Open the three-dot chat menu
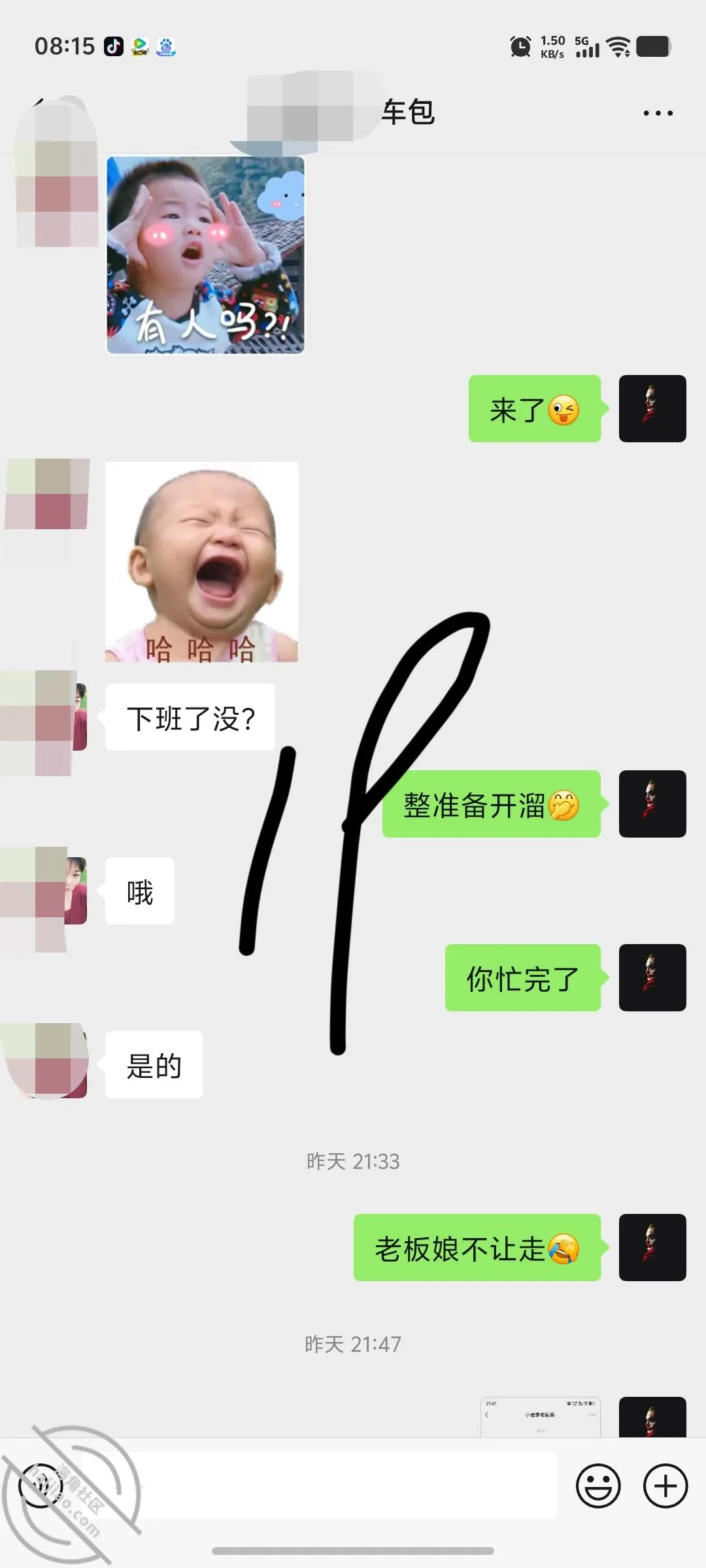Viewport: 706px width, 1568px height. click(x=658, y=113)
